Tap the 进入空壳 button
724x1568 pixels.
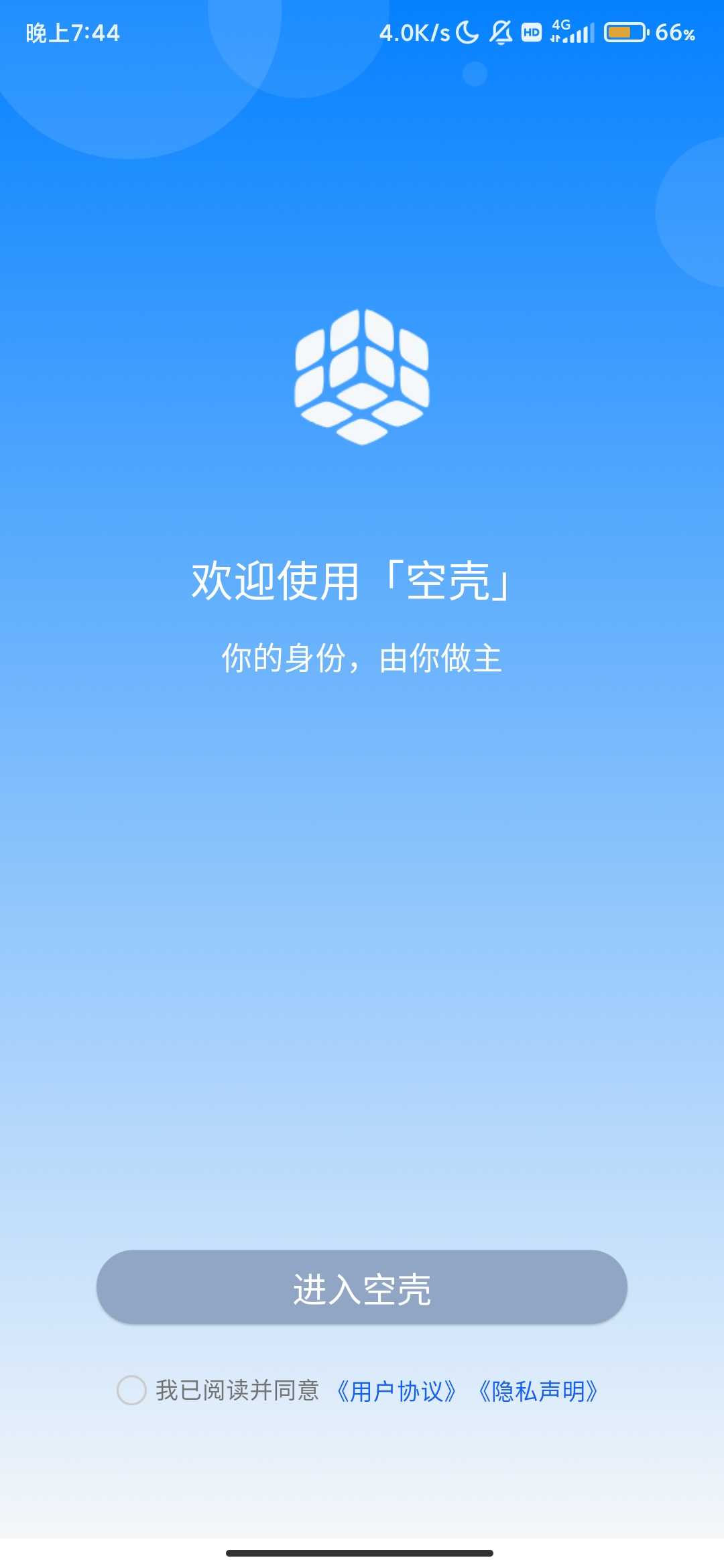point(362,1287)
